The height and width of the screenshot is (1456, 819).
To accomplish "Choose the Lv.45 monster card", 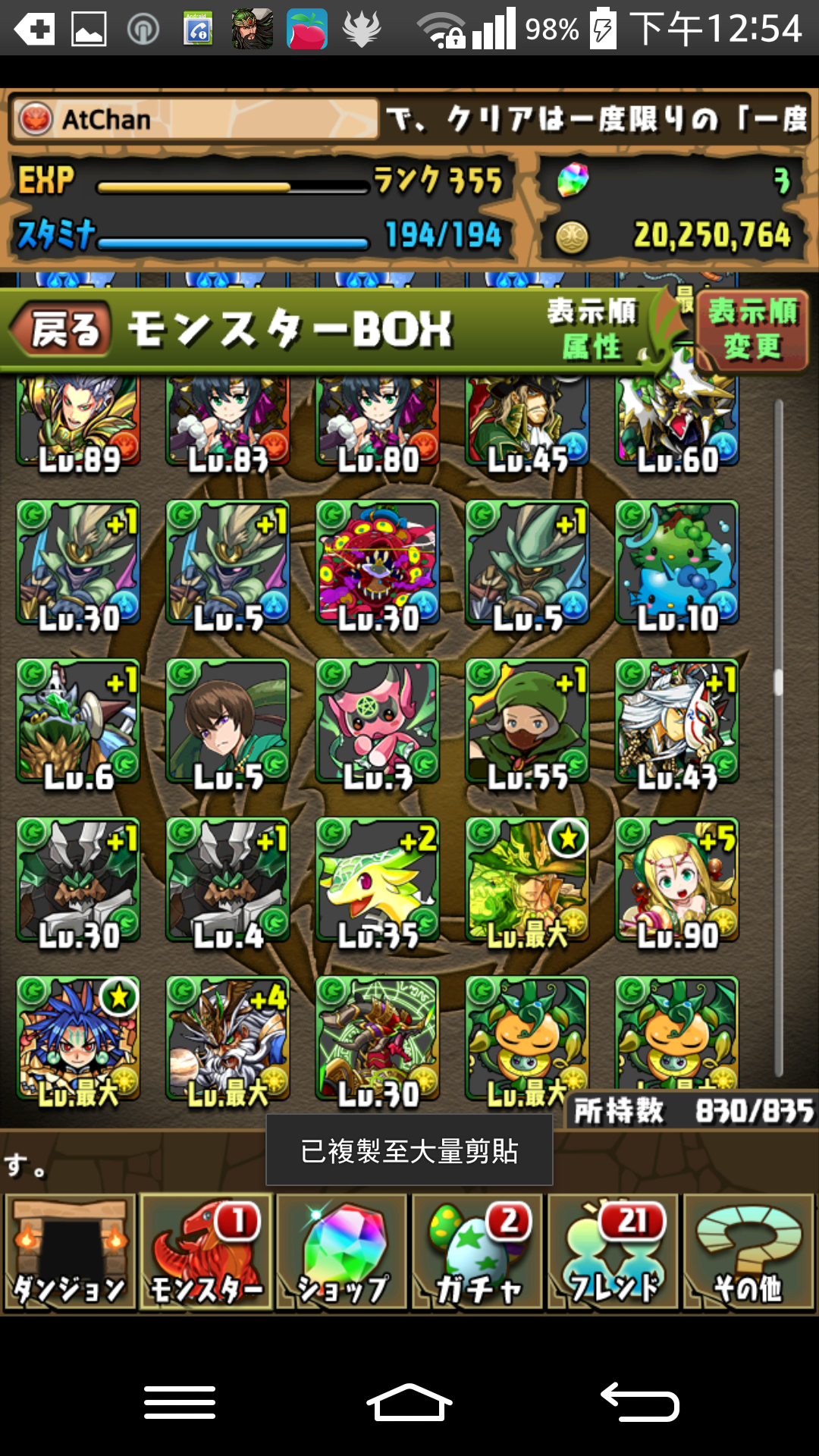I will (x=527, y=423).
